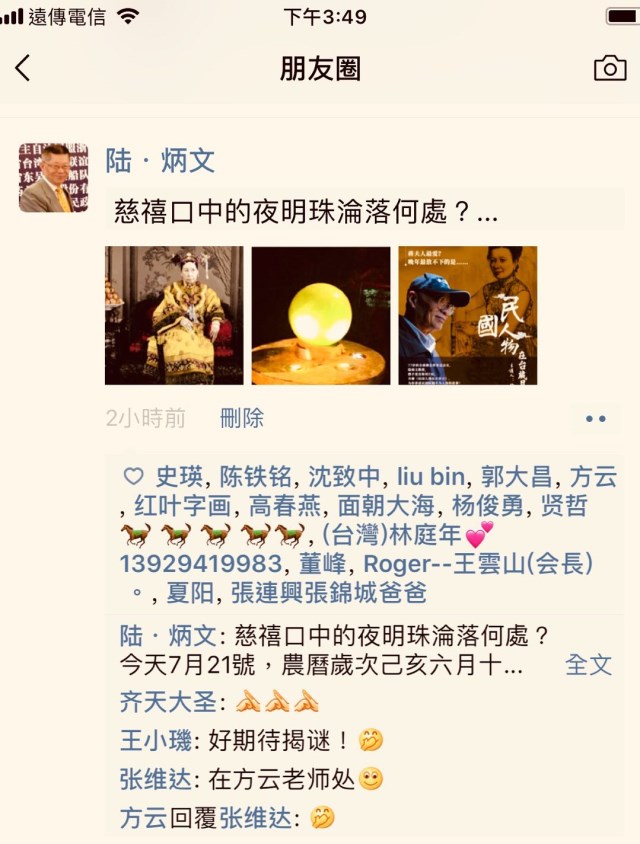Viewport: 640px width, 844px height.
Task: Open the 陆·炳文 name link on the post
Action: [160, 161]
